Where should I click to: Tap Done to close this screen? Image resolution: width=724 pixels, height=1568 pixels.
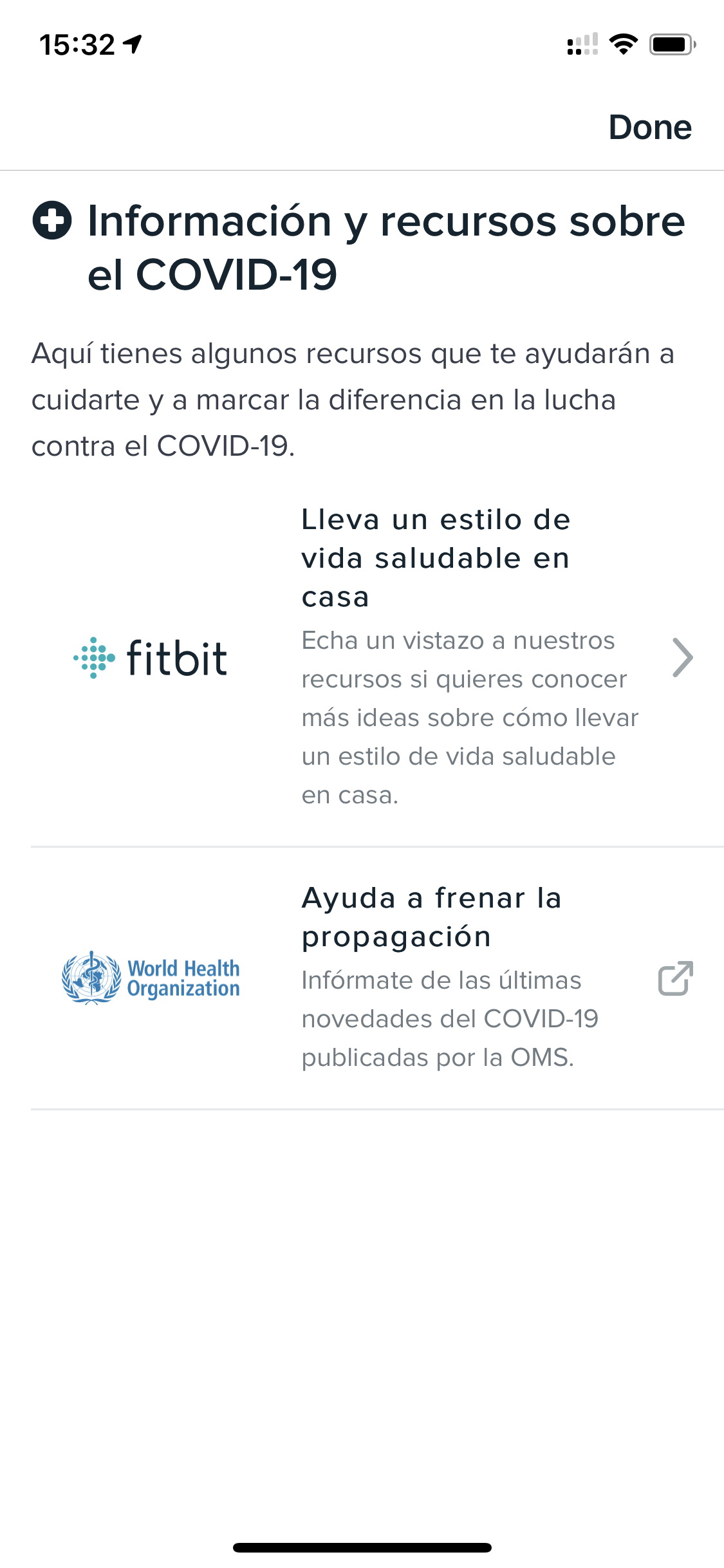click(x=650, y=127)
